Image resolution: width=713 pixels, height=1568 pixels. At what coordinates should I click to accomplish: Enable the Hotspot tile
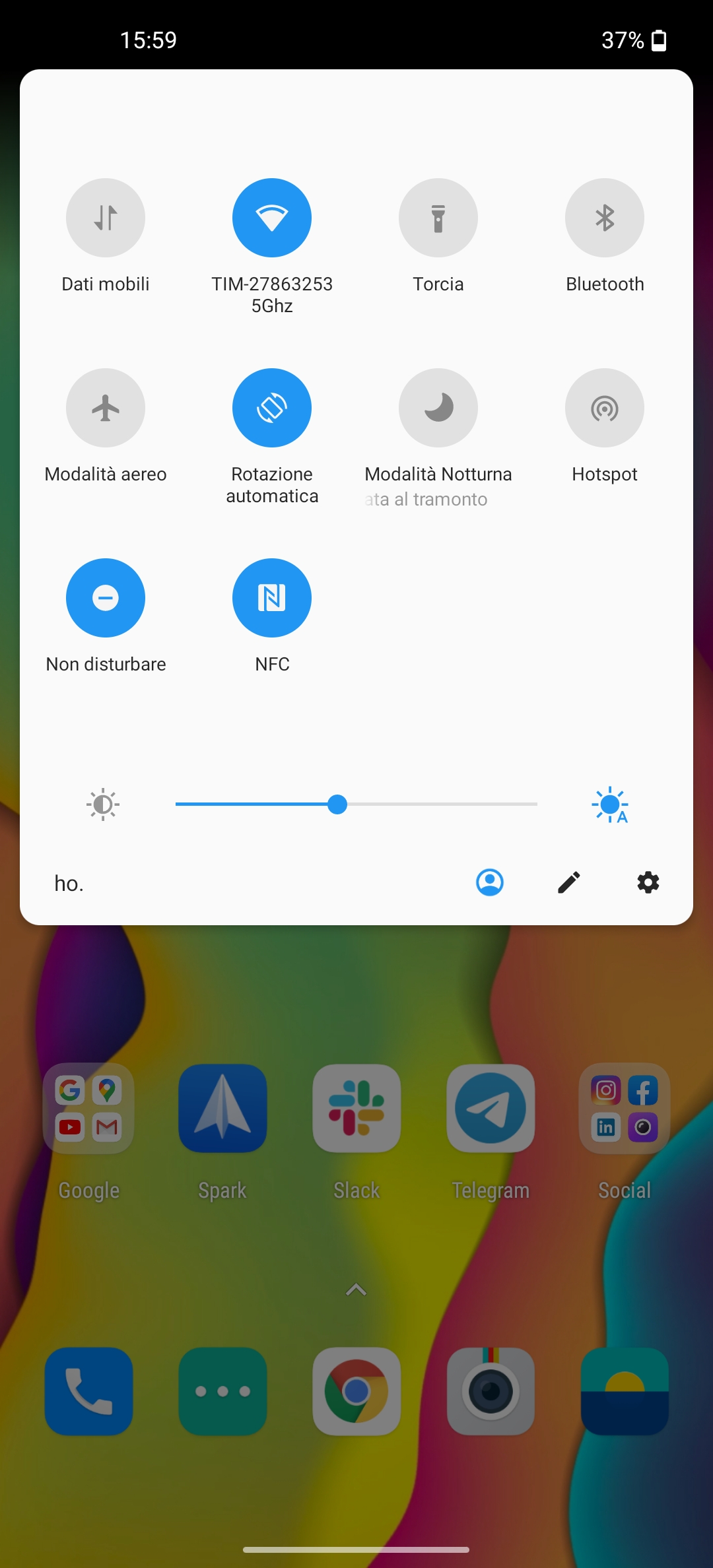(x=605, y=408)
